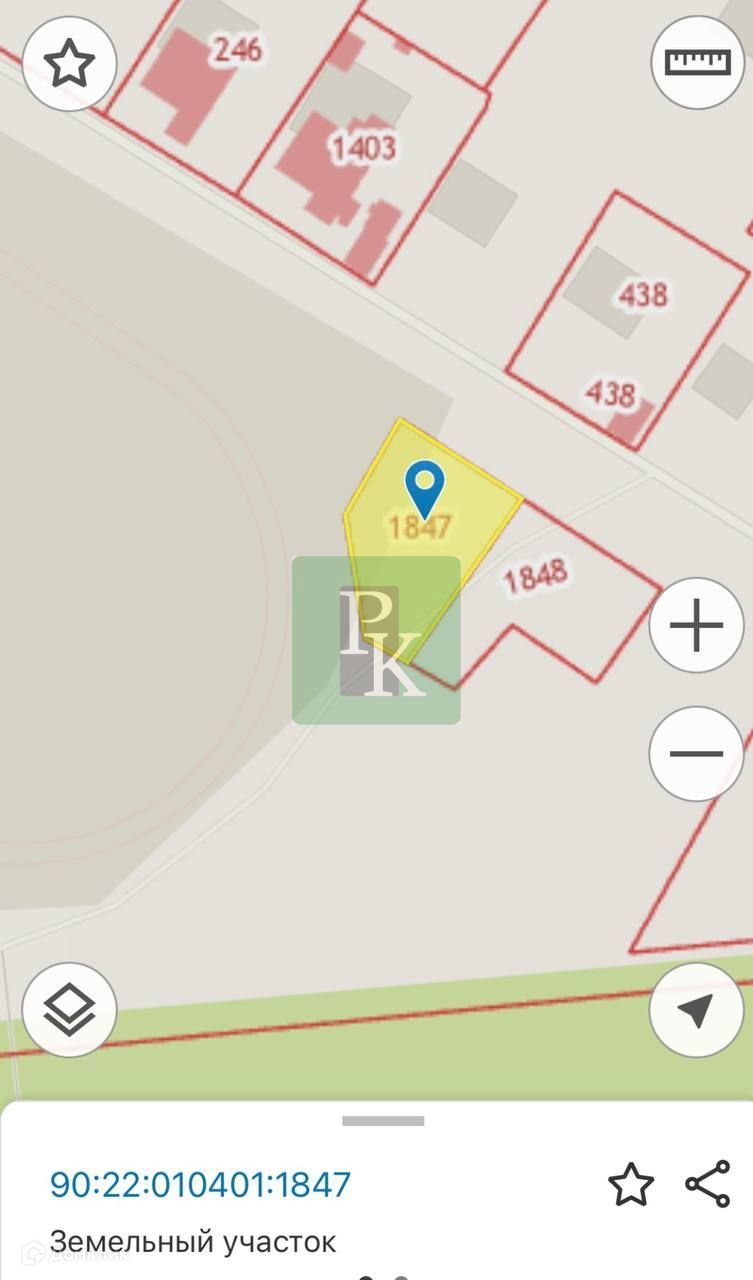This screenshot has height=1280, width=753.
Task: Add parcel 90:22:010401:1847 to favorites
Action: [630, 1185]
